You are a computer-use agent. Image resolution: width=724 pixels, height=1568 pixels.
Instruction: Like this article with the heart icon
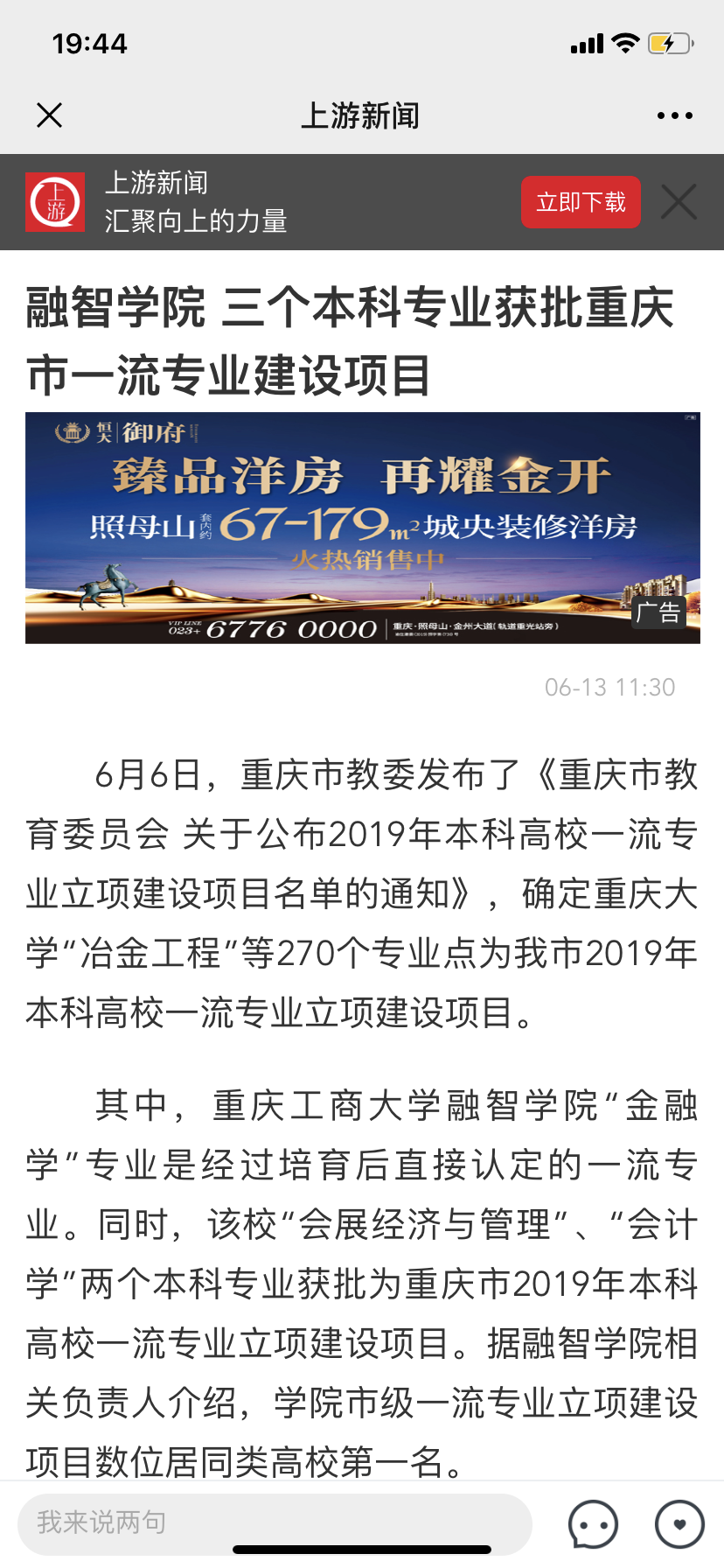tap(679, 1523)
